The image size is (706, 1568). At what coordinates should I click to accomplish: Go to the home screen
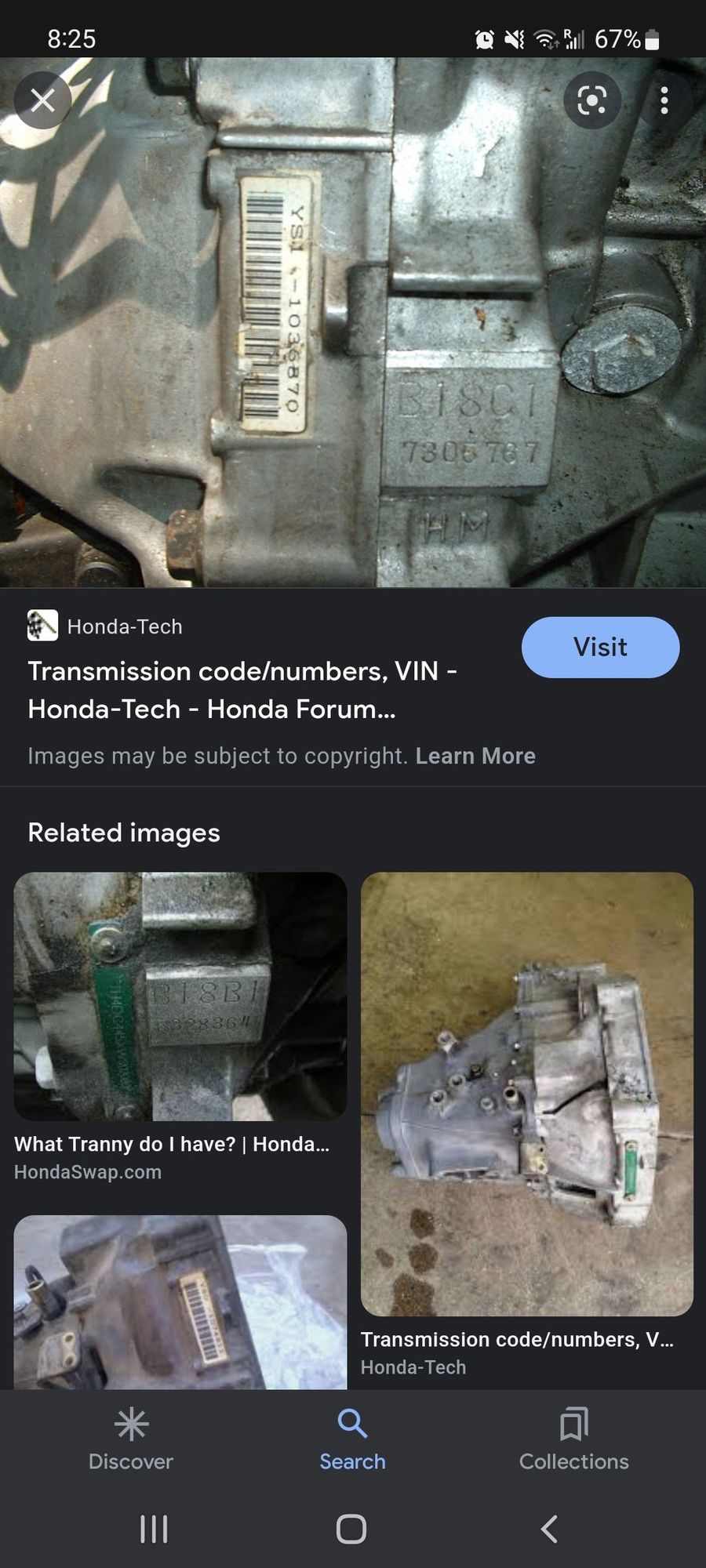[x=351, y=1529]
